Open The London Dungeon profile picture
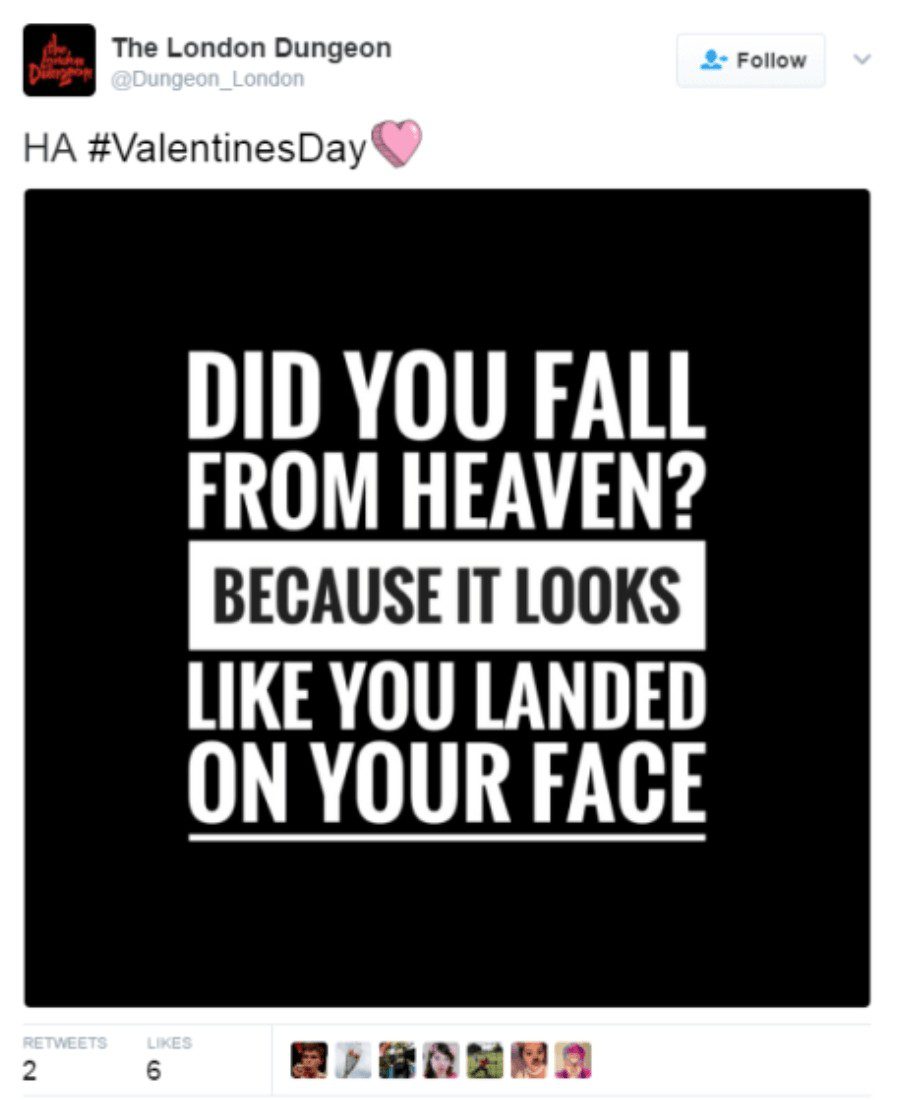The height and width of the screenshot is (1100, 910). click(59, 60)
